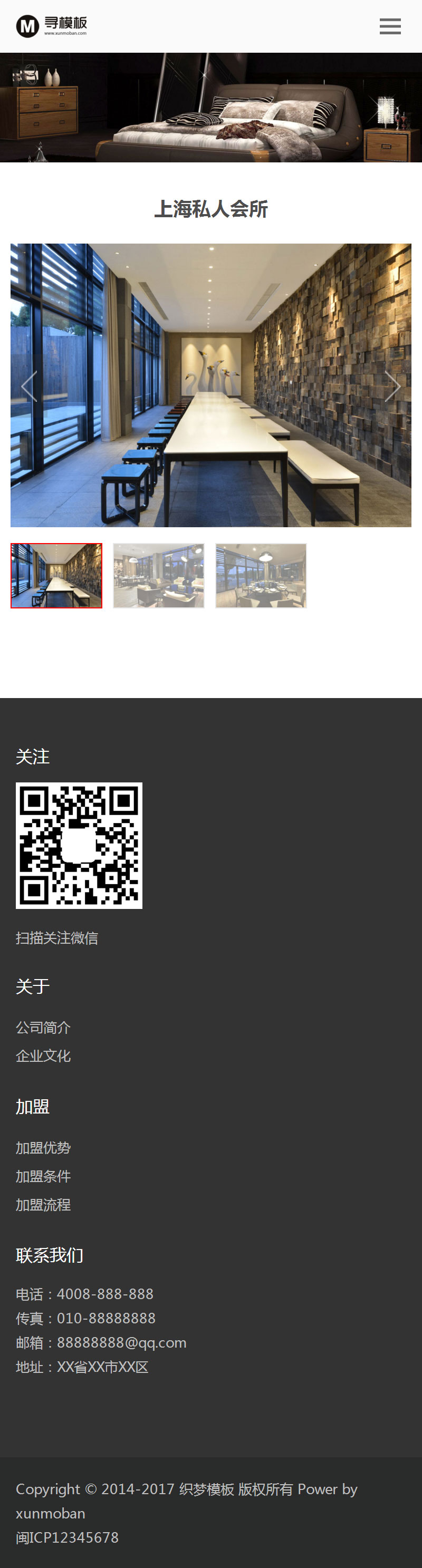Open the 公司简介 link

(43, 1028)
